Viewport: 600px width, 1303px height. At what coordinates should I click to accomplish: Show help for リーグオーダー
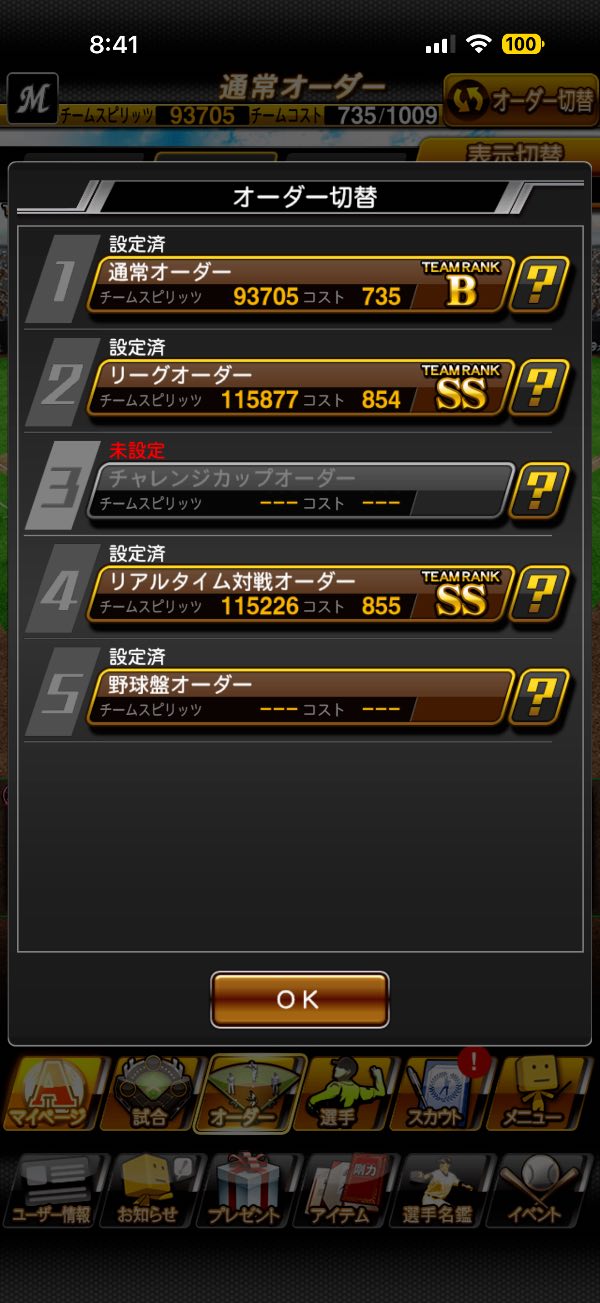pos(539,388)
